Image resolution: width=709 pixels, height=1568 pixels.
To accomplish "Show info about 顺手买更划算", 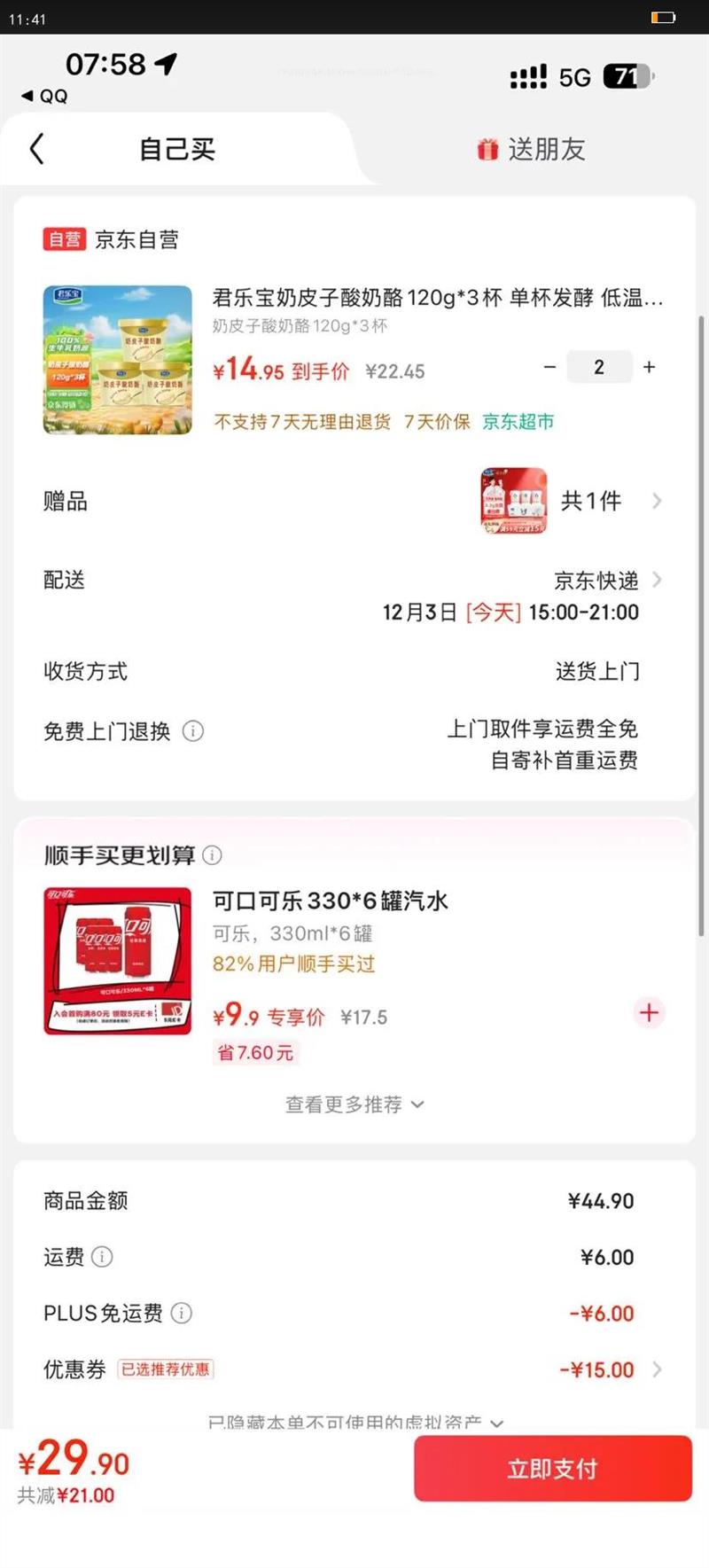I will tap(213, 855).
